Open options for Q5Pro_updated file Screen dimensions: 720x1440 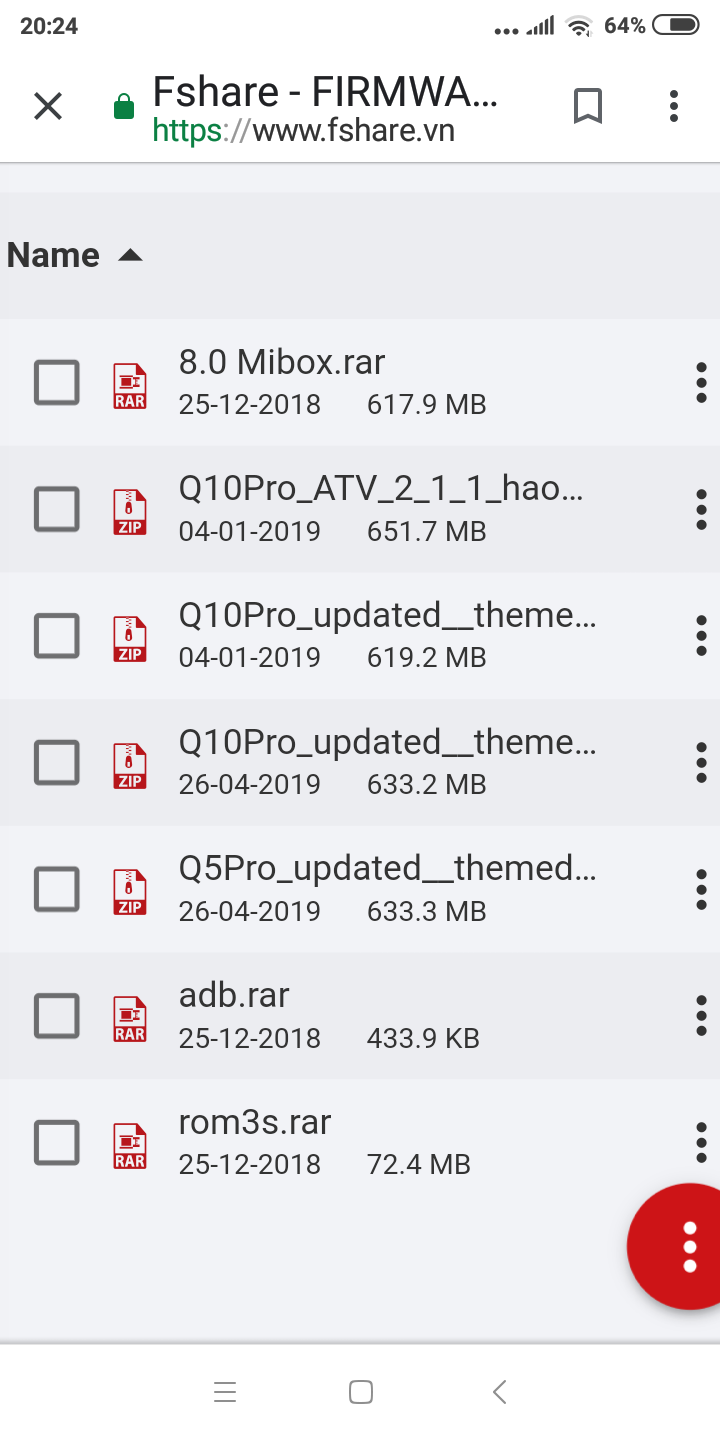[701, 889]
